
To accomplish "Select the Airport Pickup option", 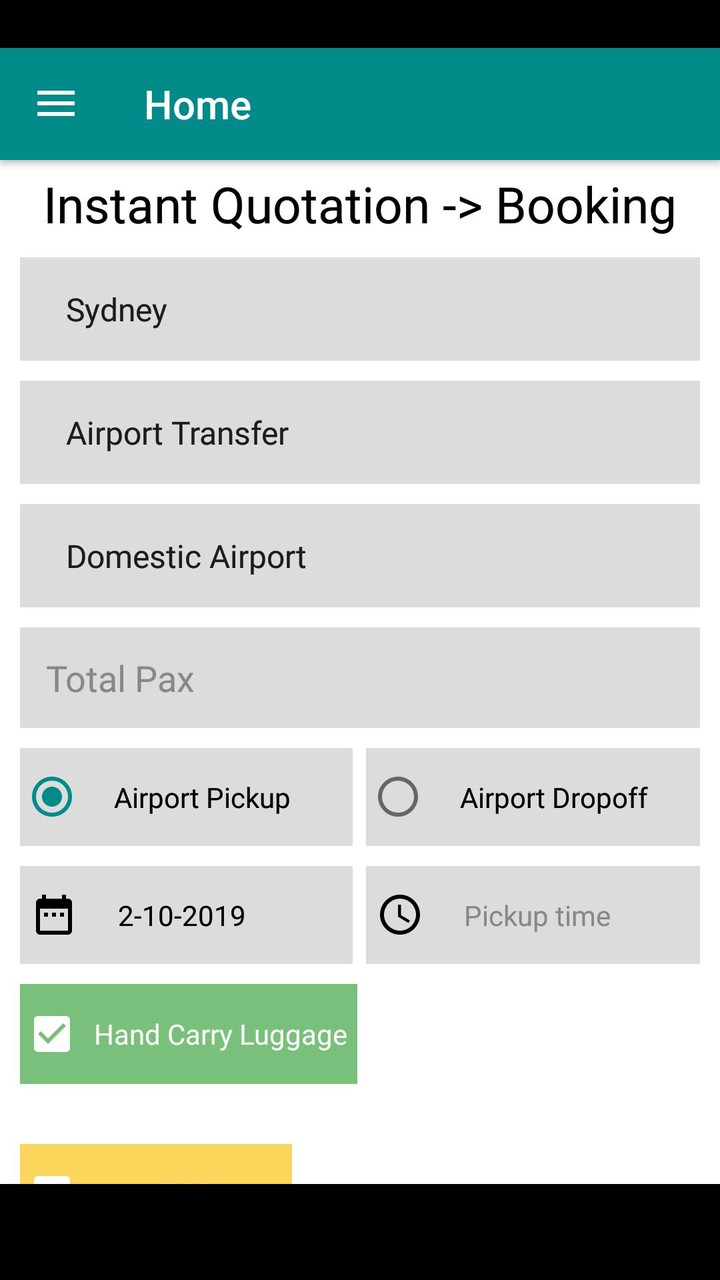I will click(186, 797).
